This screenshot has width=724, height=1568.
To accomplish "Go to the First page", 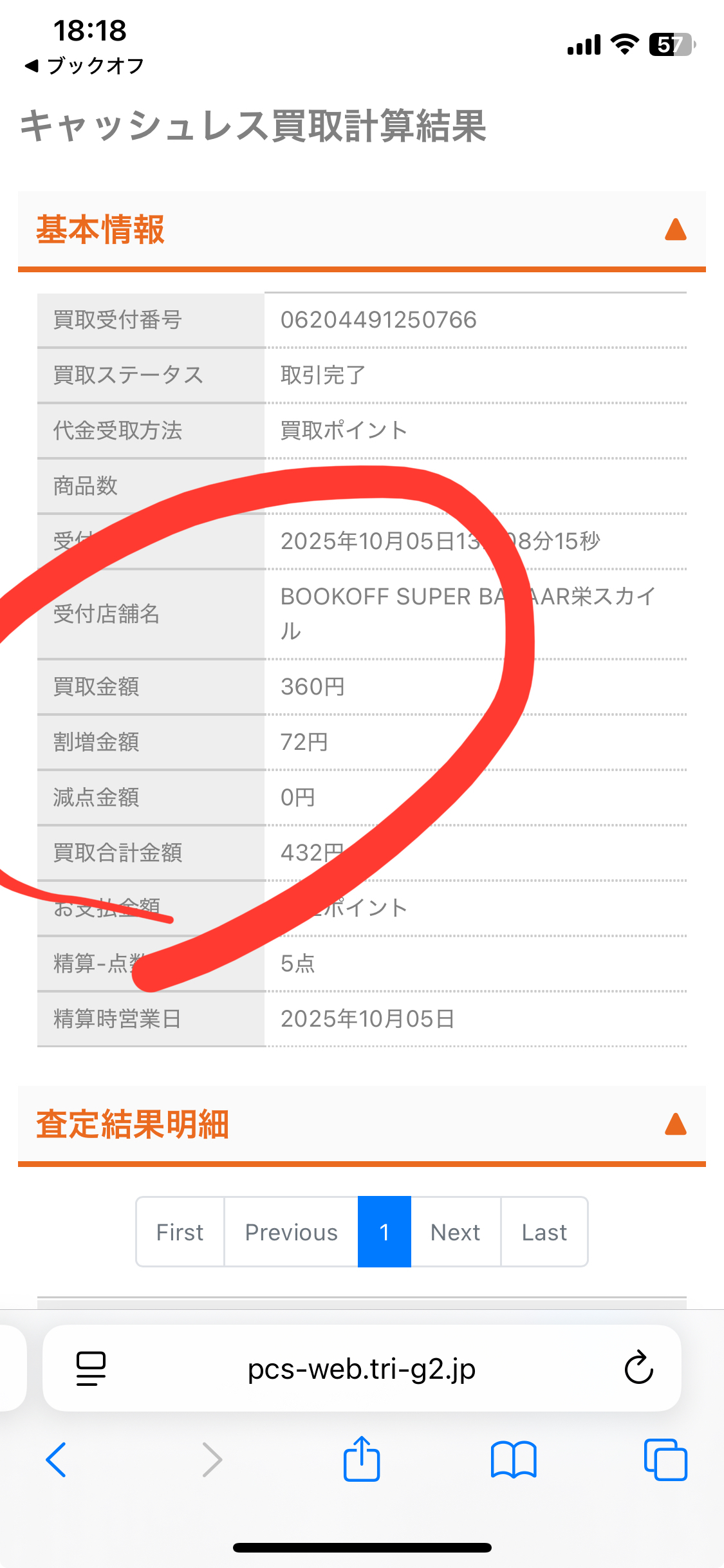I will (x=180, y=1232).
